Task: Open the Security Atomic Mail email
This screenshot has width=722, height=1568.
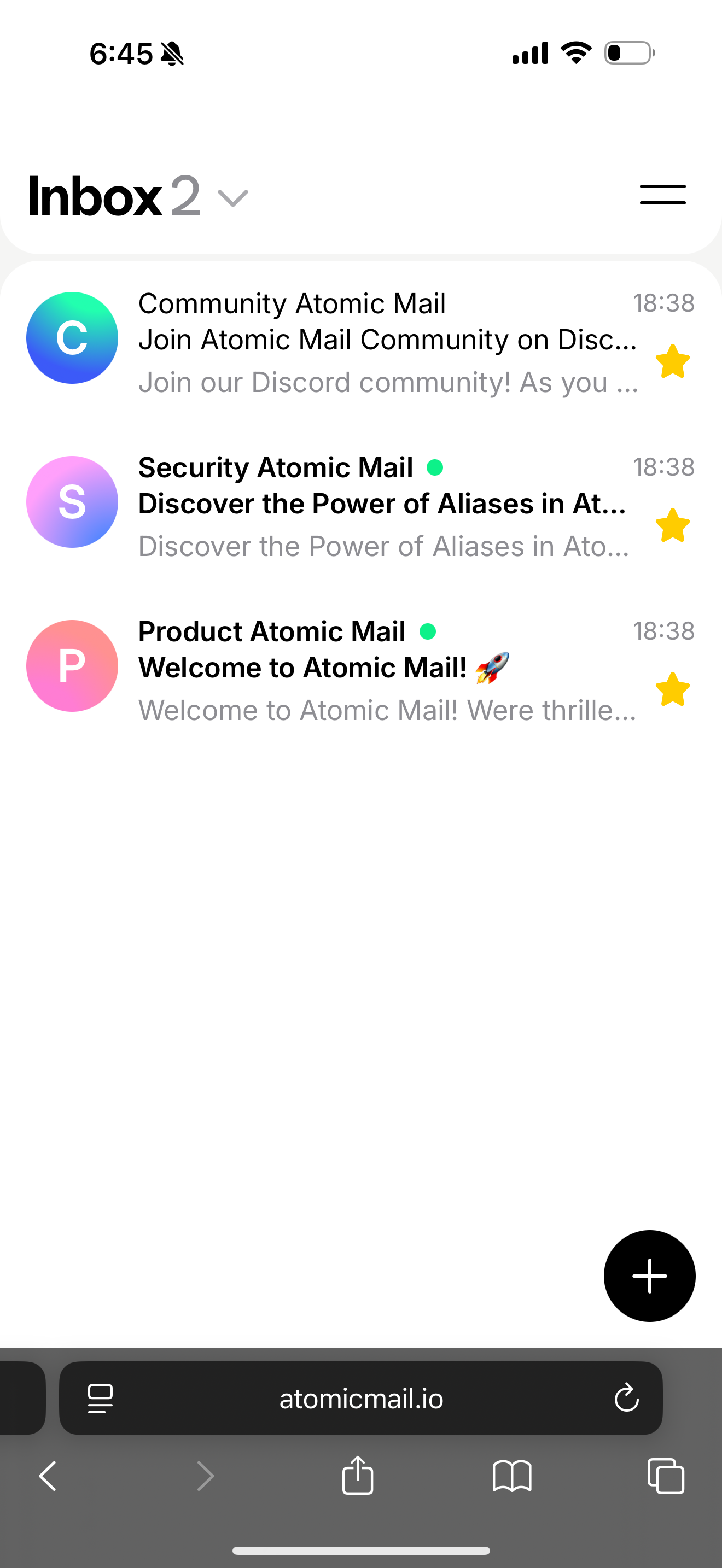Action: (x=361, y=506)
